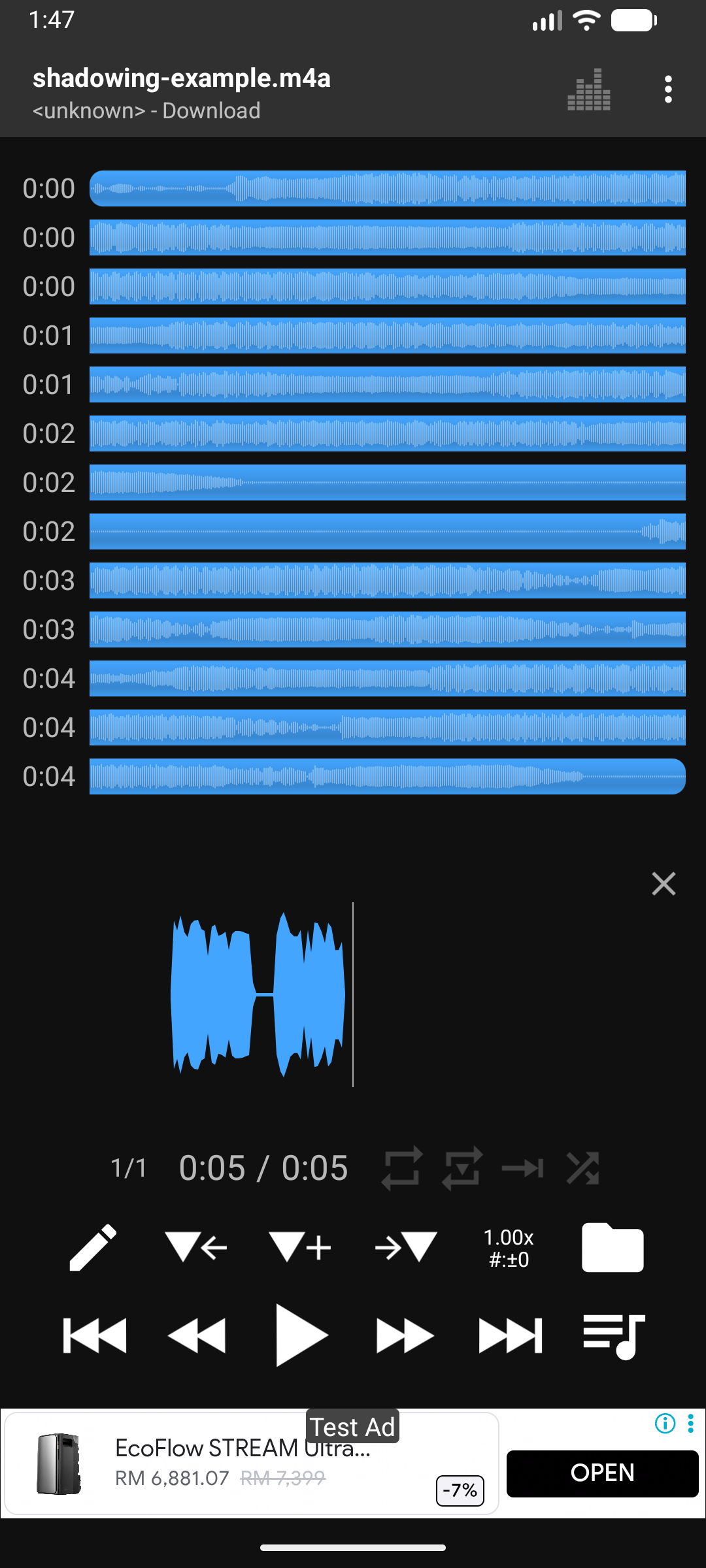Image resolution: width=706 pixels, height=1568 pixels.
Task: Open the folder file browser
Action: point(613,1247)
